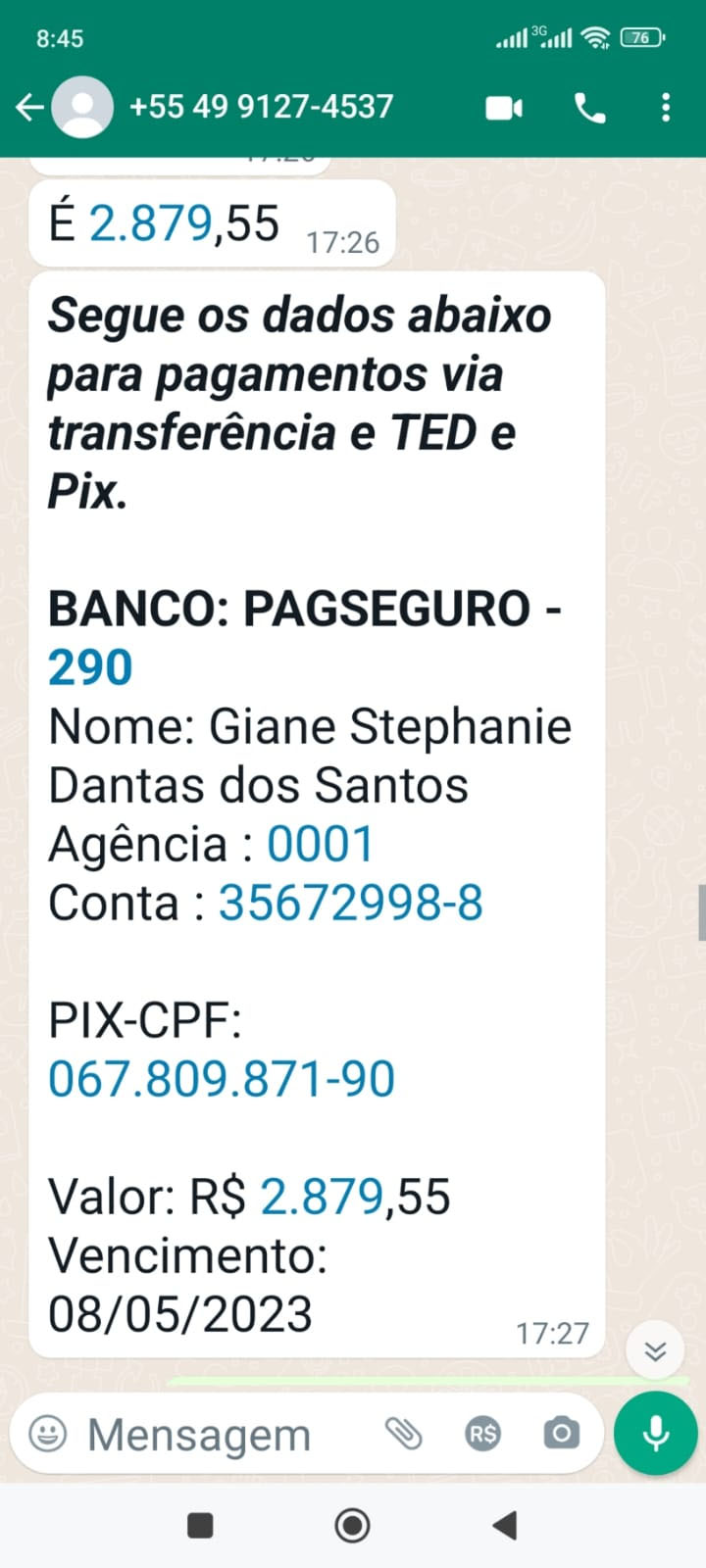Record a voice message
This screenshot has width=706, height=1568.
pyautogui.click(x=655, y=1434)
